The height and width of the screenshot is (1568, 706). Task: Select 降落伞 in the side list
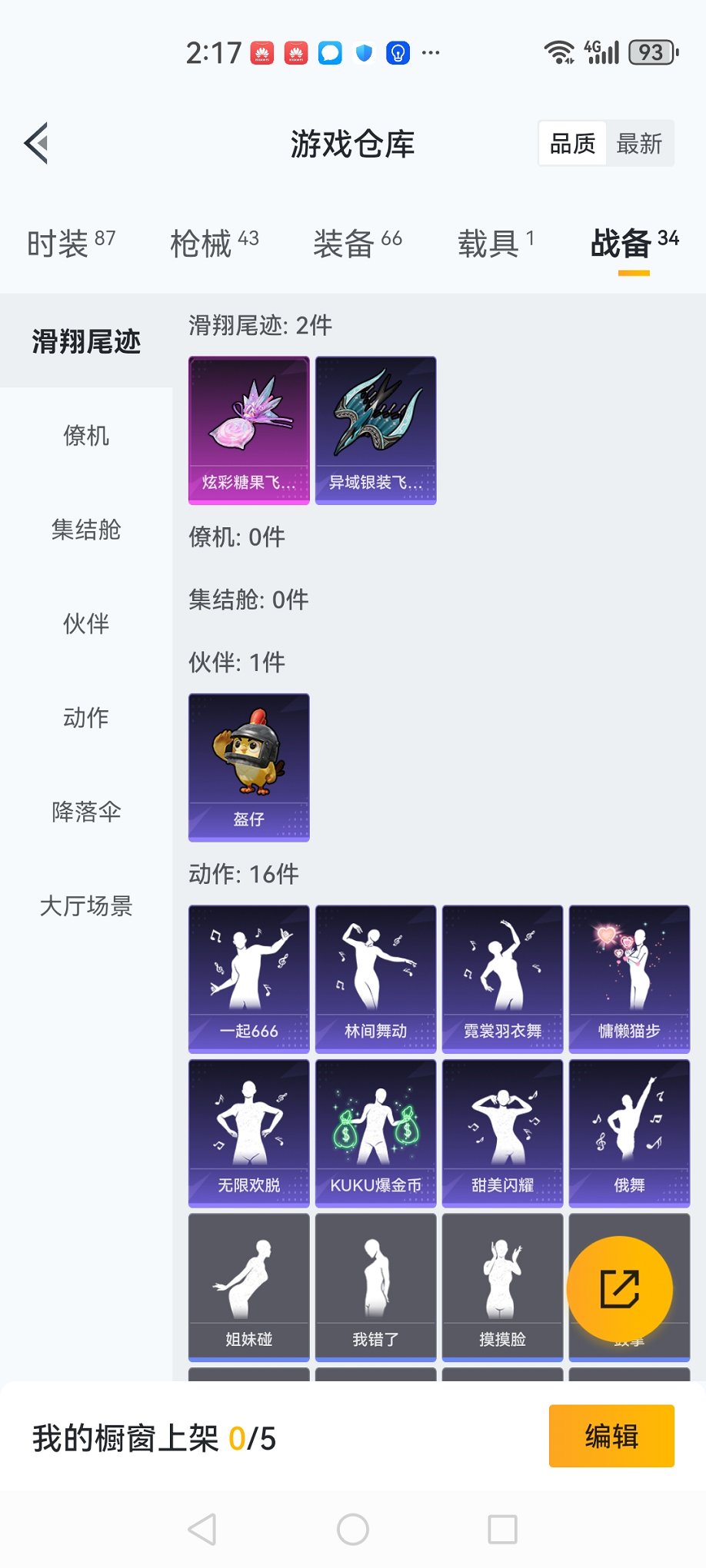click(x=86, y=812)
